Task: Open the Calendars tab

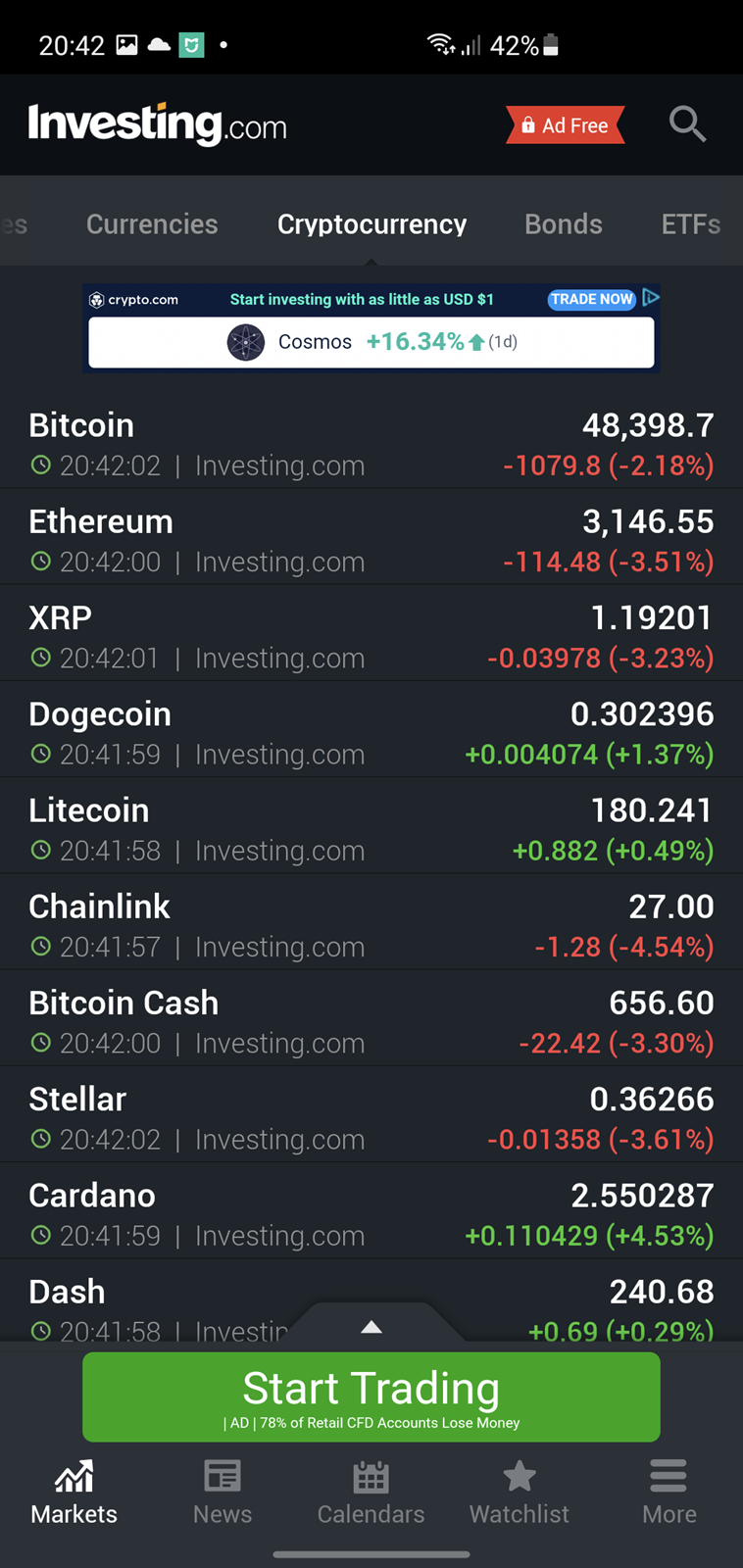Action: pyautogui.click(x=371, y=1493)
